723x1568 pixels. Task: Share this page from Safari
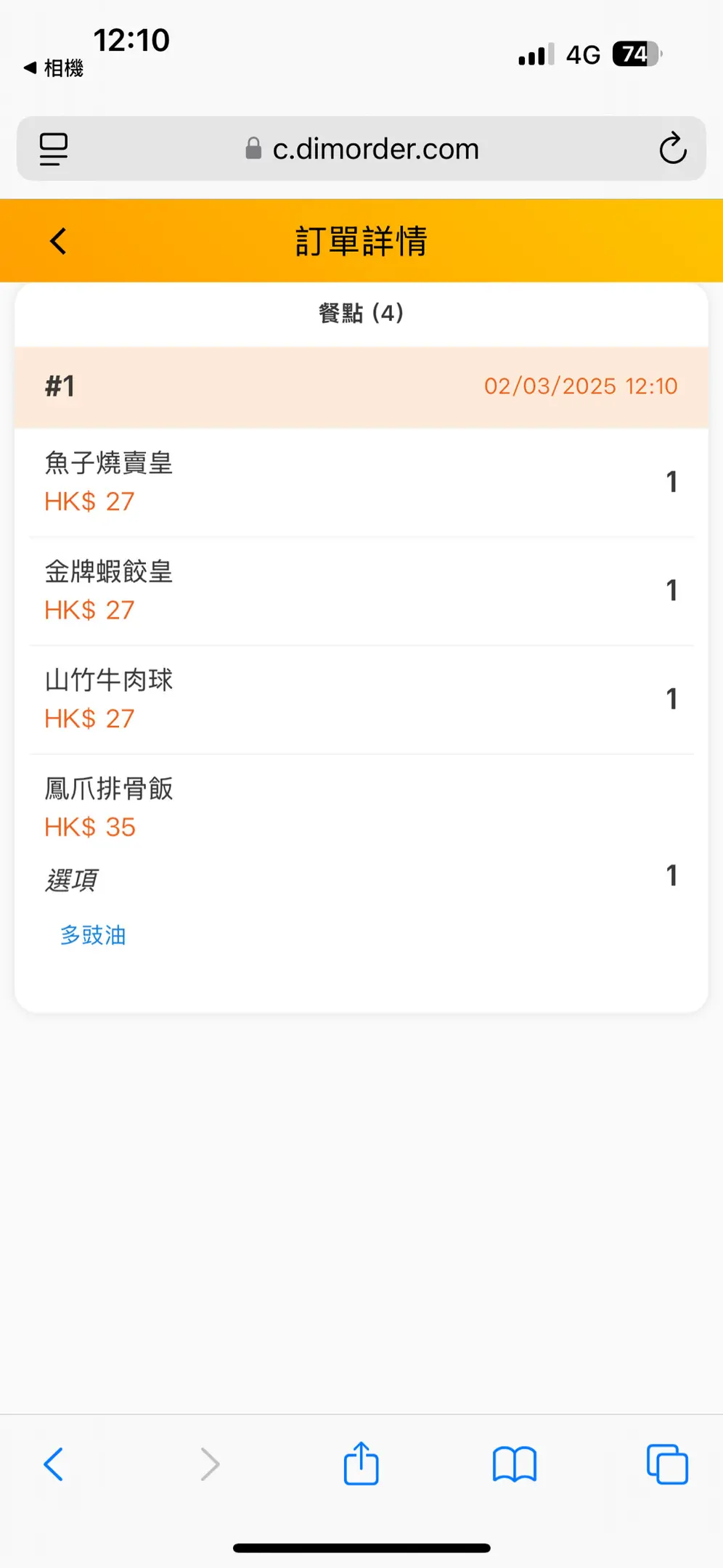tap(361, 1464)
